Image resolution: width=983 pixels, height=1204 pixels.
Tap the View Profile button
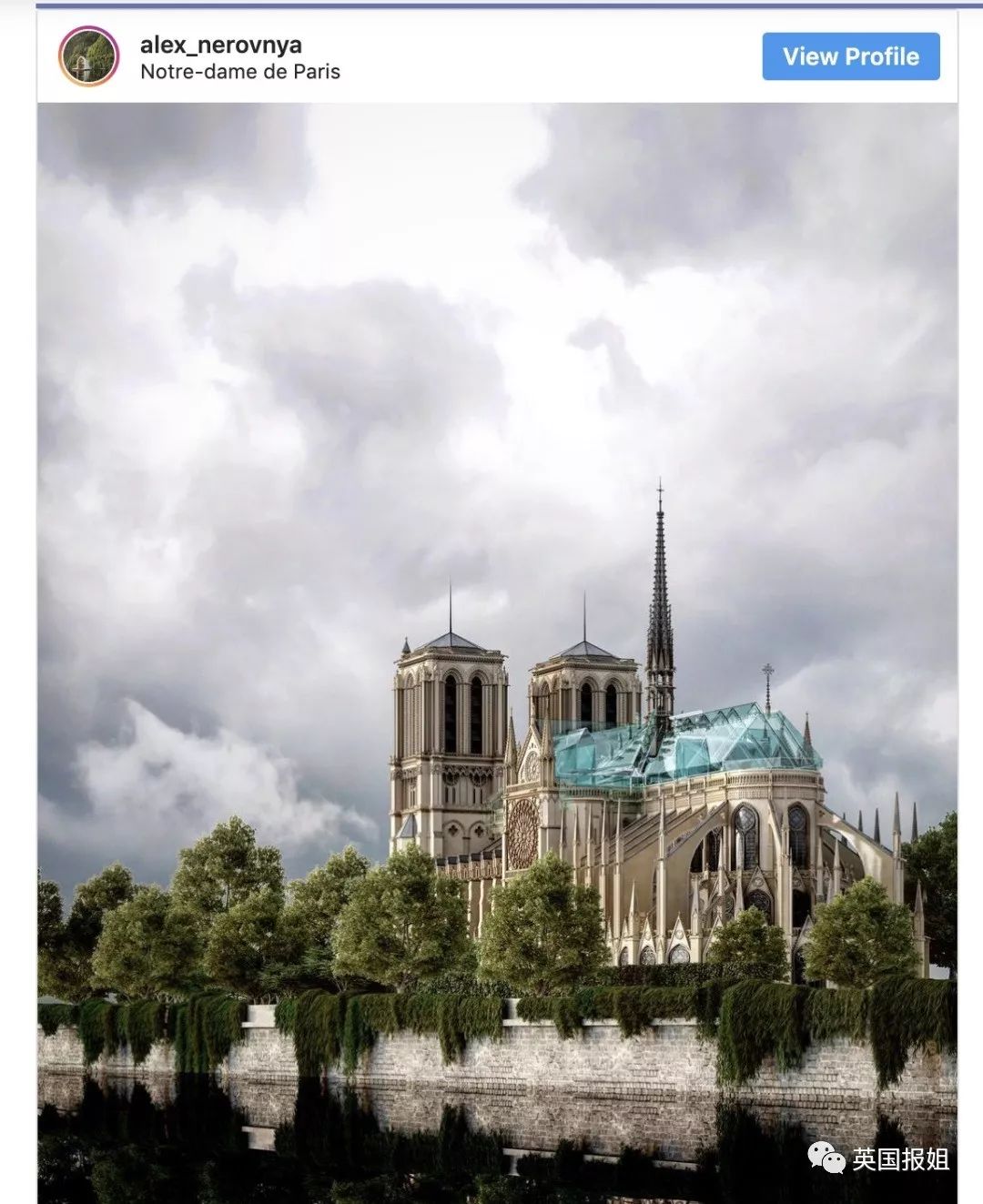click(850, 56)
